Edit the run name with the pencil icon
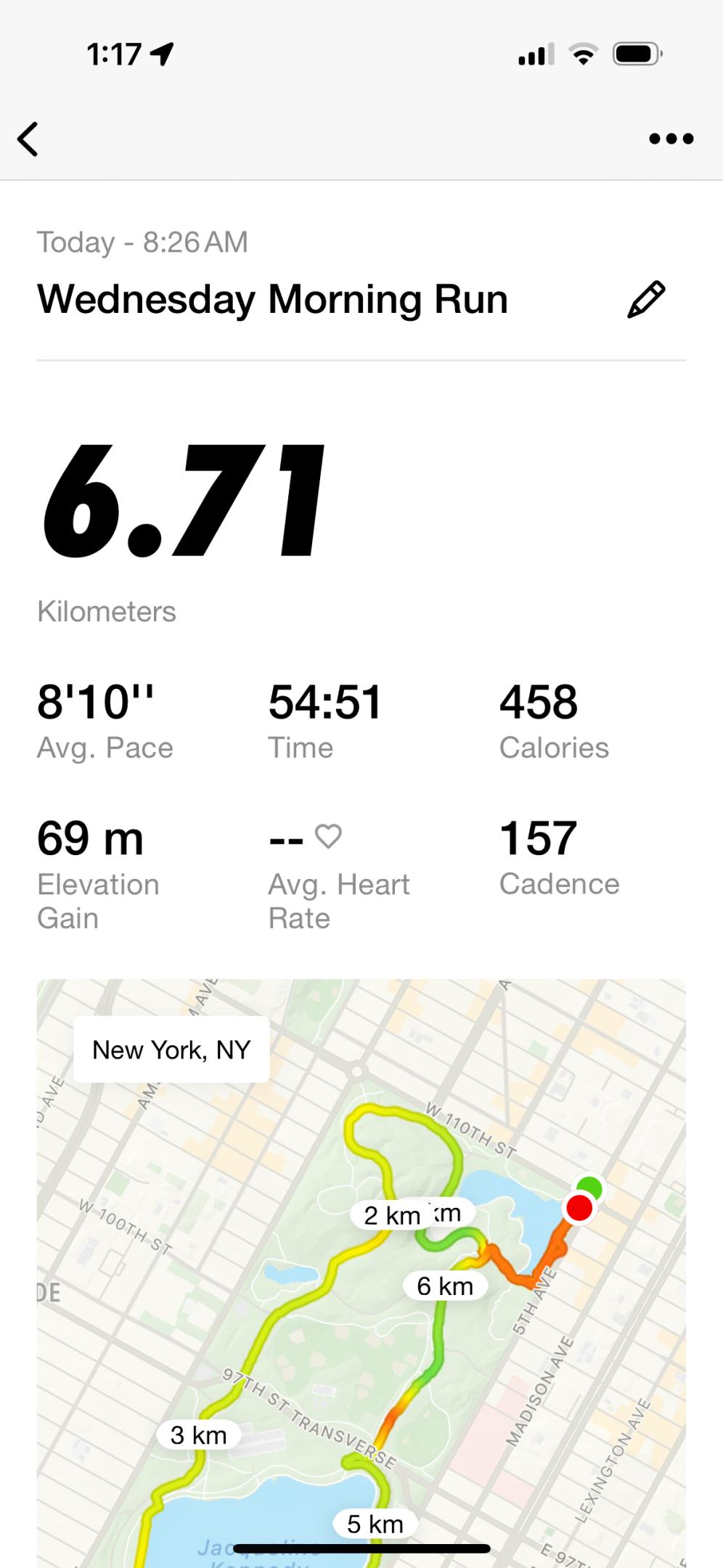The height and width of the screenshot is (1568, 723). [645, 300]
